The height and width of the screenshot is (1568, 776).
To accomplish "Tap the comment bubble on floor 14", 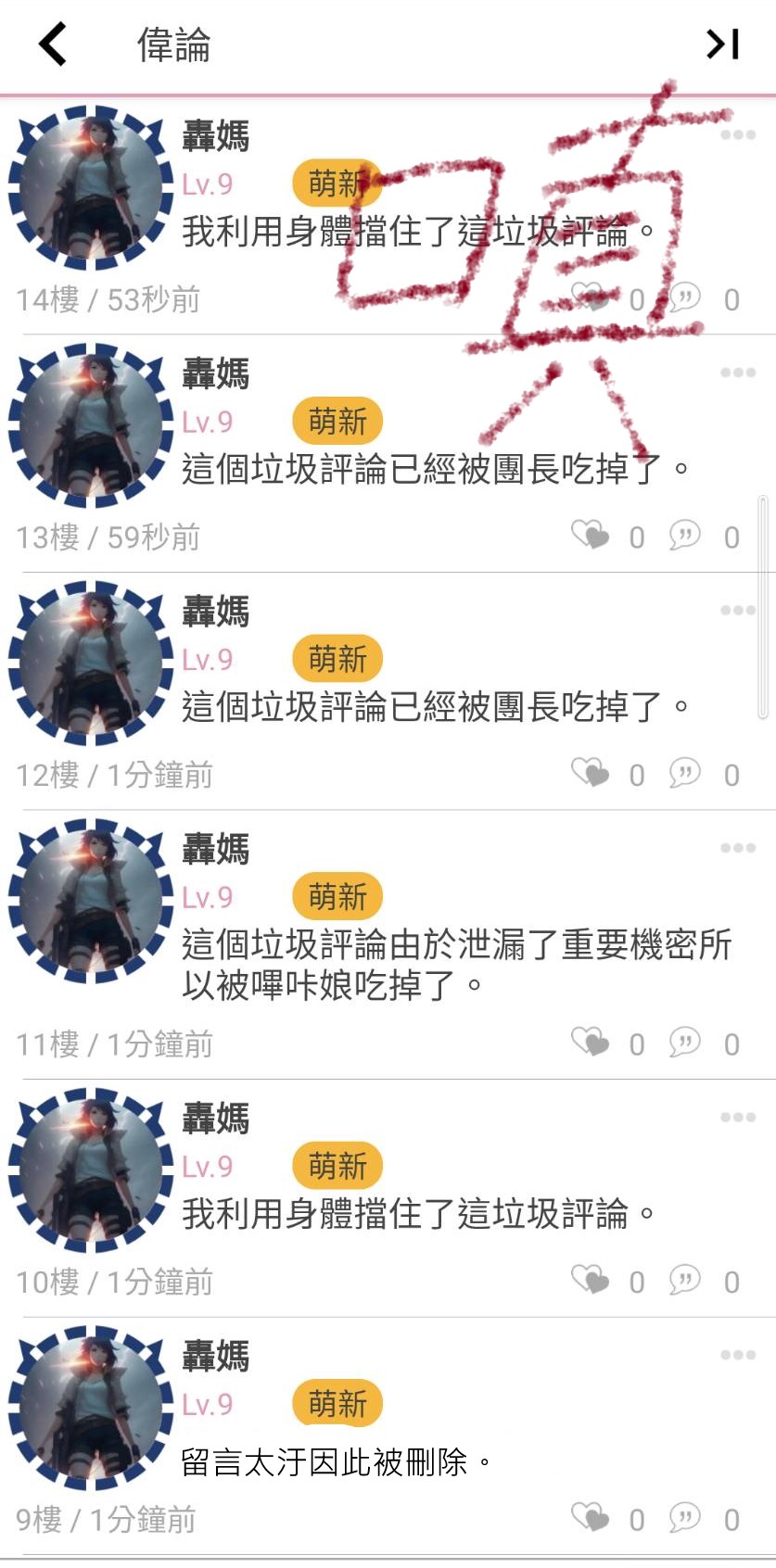I will coord(685,298).
